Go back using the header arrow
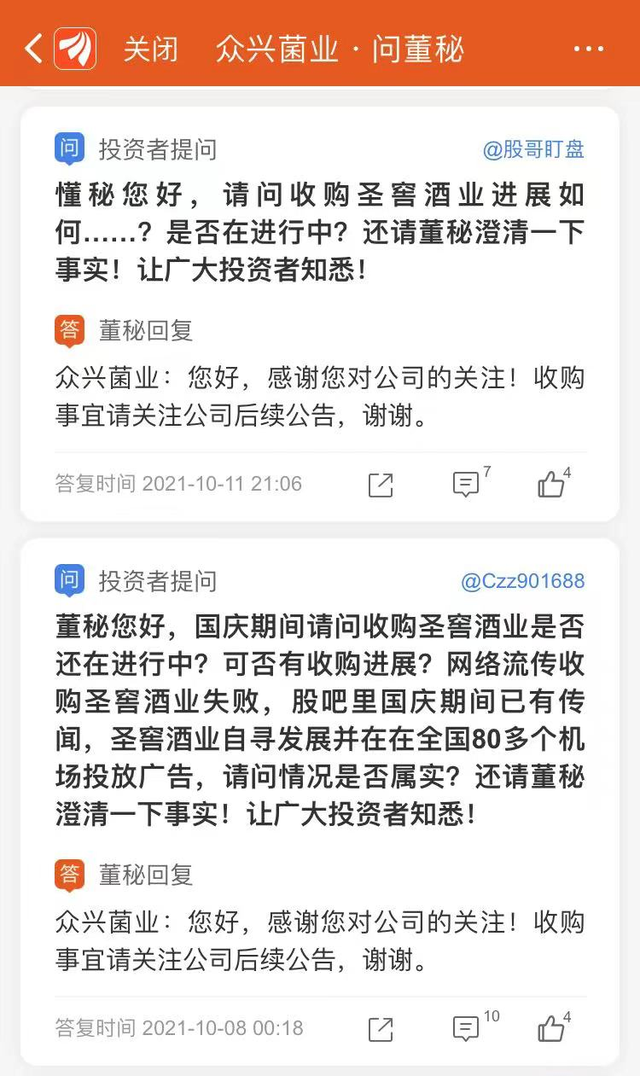640x1076 pixels. point(33,48)
